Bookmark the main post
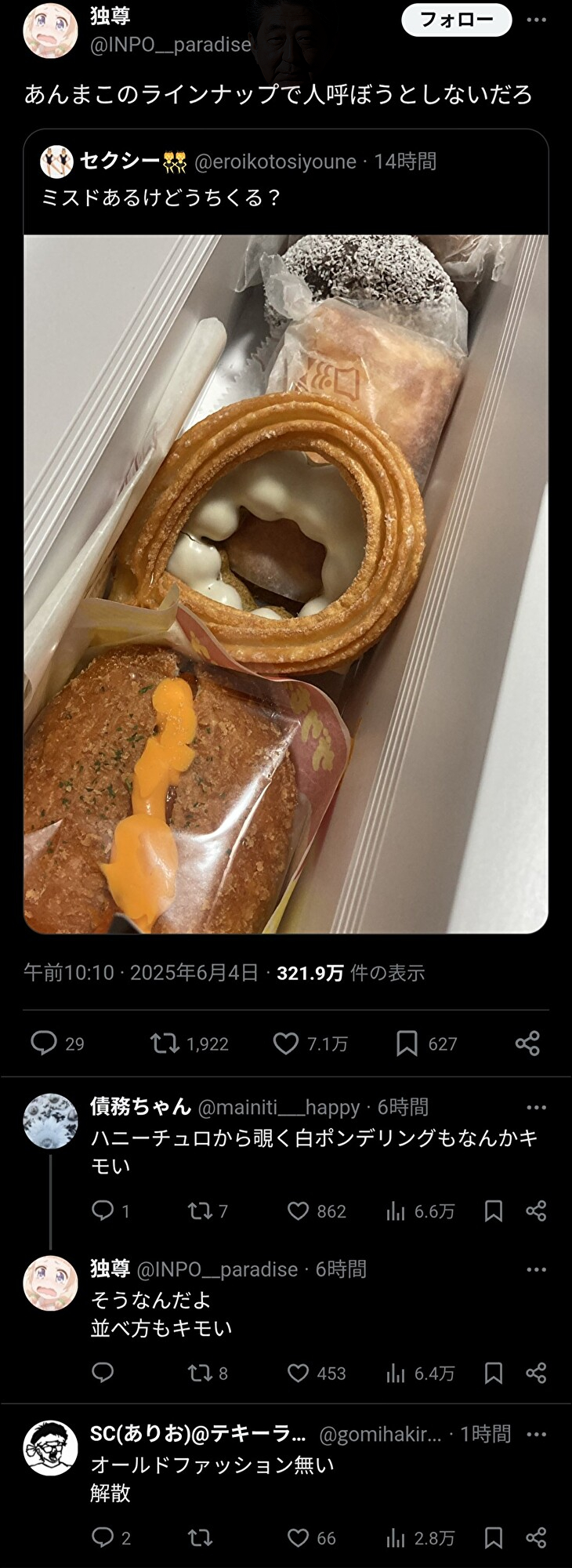 pyautogui.click(x=407, y=1043)
